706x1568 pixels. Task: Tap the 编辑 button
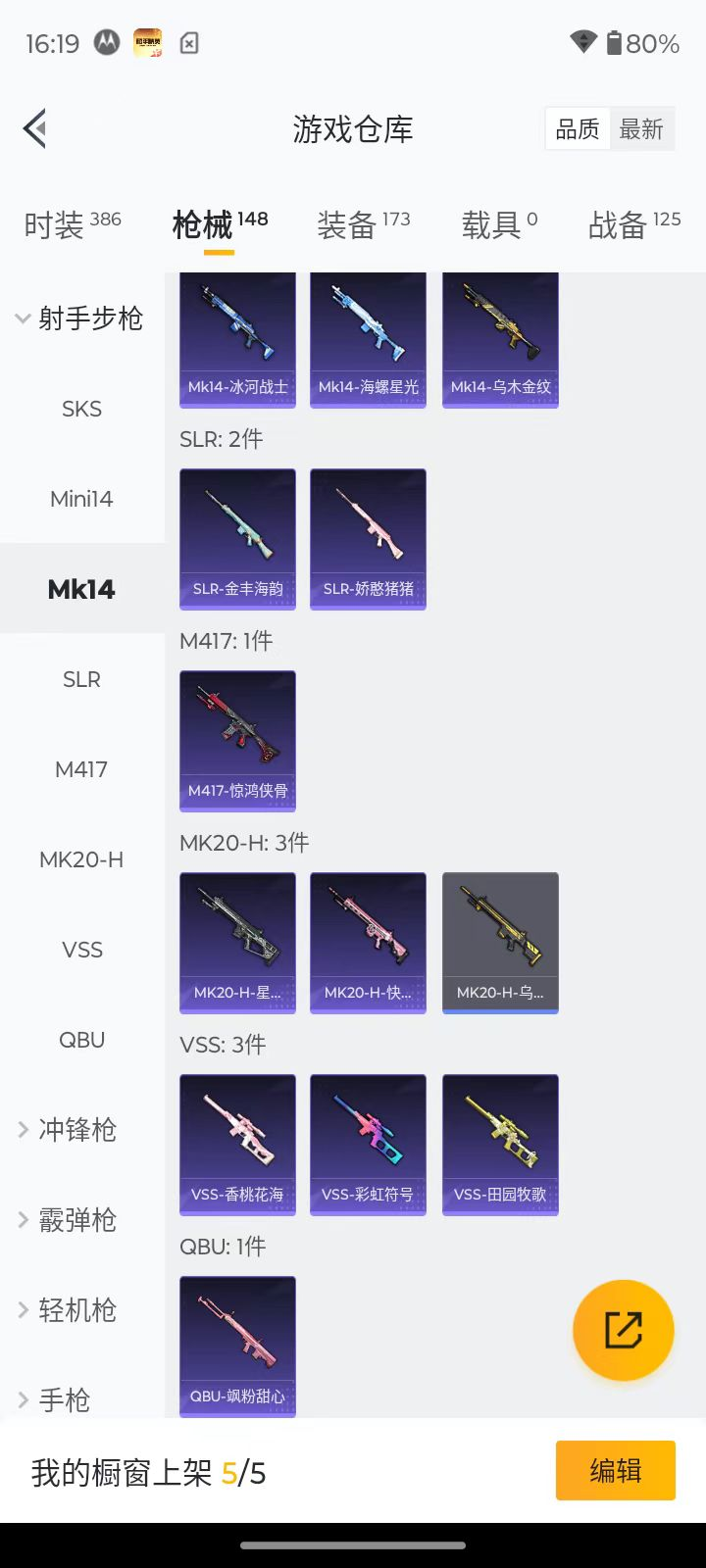click(615, 1470)
